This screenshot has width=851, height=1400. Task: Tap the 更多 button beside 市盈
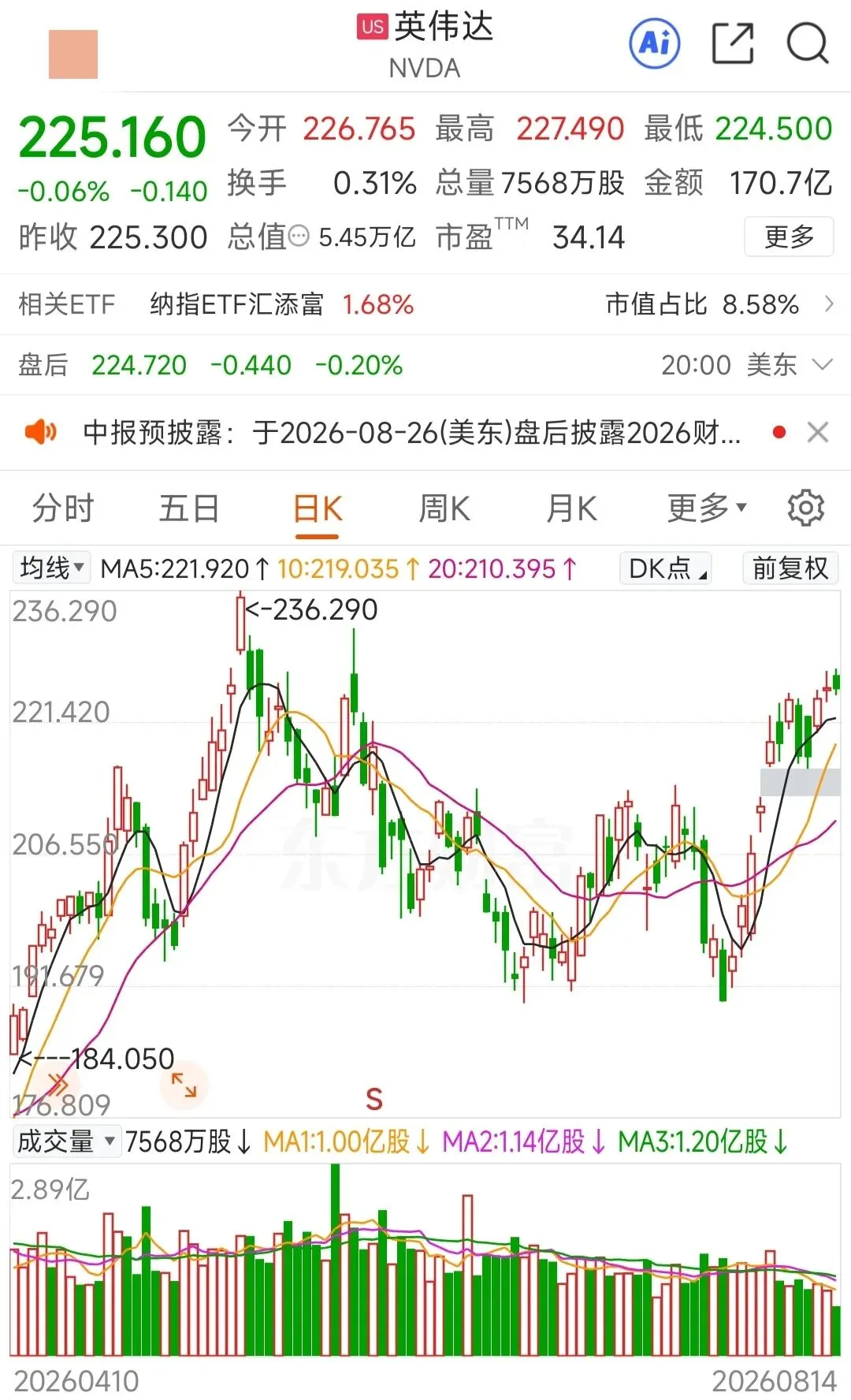pos(789,236)
